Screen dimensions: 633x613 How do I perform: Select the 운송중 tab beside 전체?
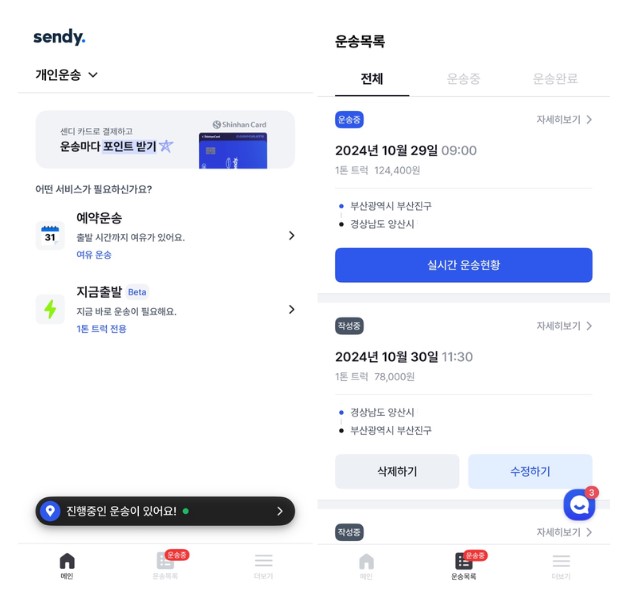[x=463, y=79]
